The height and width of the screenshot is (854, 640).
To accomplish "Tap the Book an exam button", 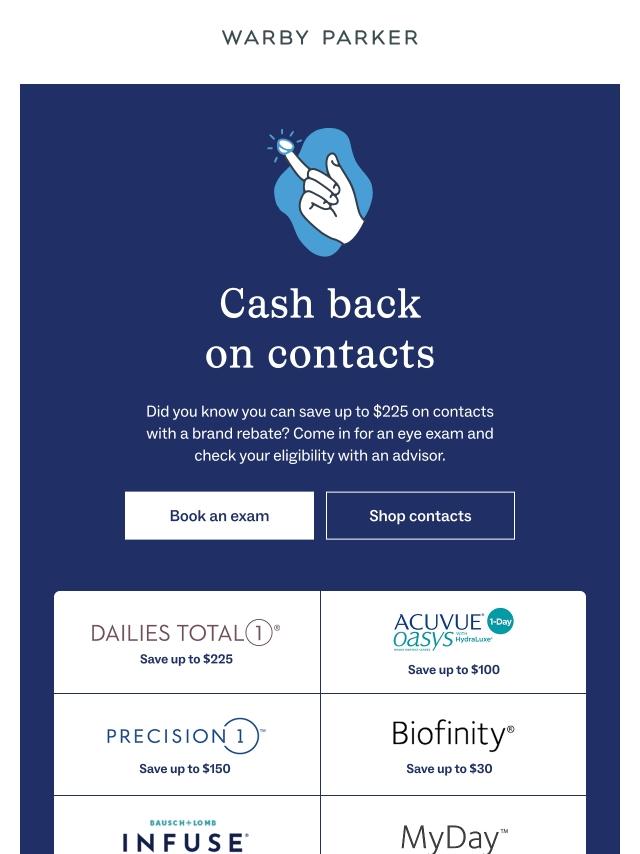I will point(219,516).
